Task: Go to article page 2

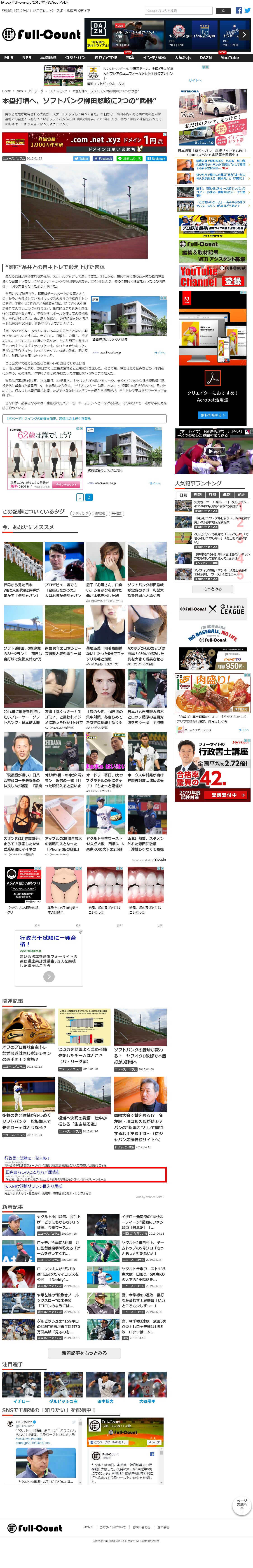Action: (88, 497)
